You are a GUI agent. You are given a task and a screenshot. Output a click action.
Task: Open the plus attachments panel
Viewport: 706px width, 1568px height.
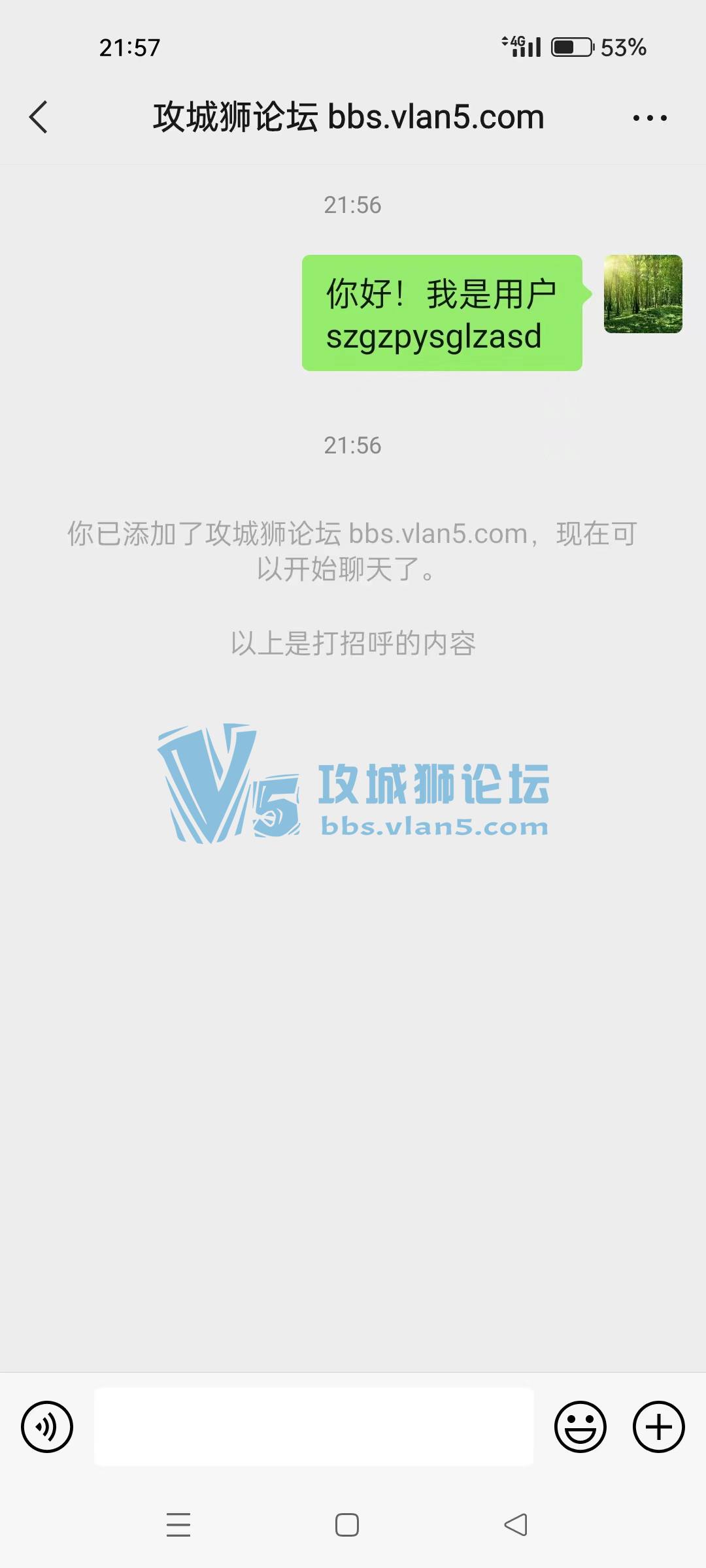[x=658, y=1427]
